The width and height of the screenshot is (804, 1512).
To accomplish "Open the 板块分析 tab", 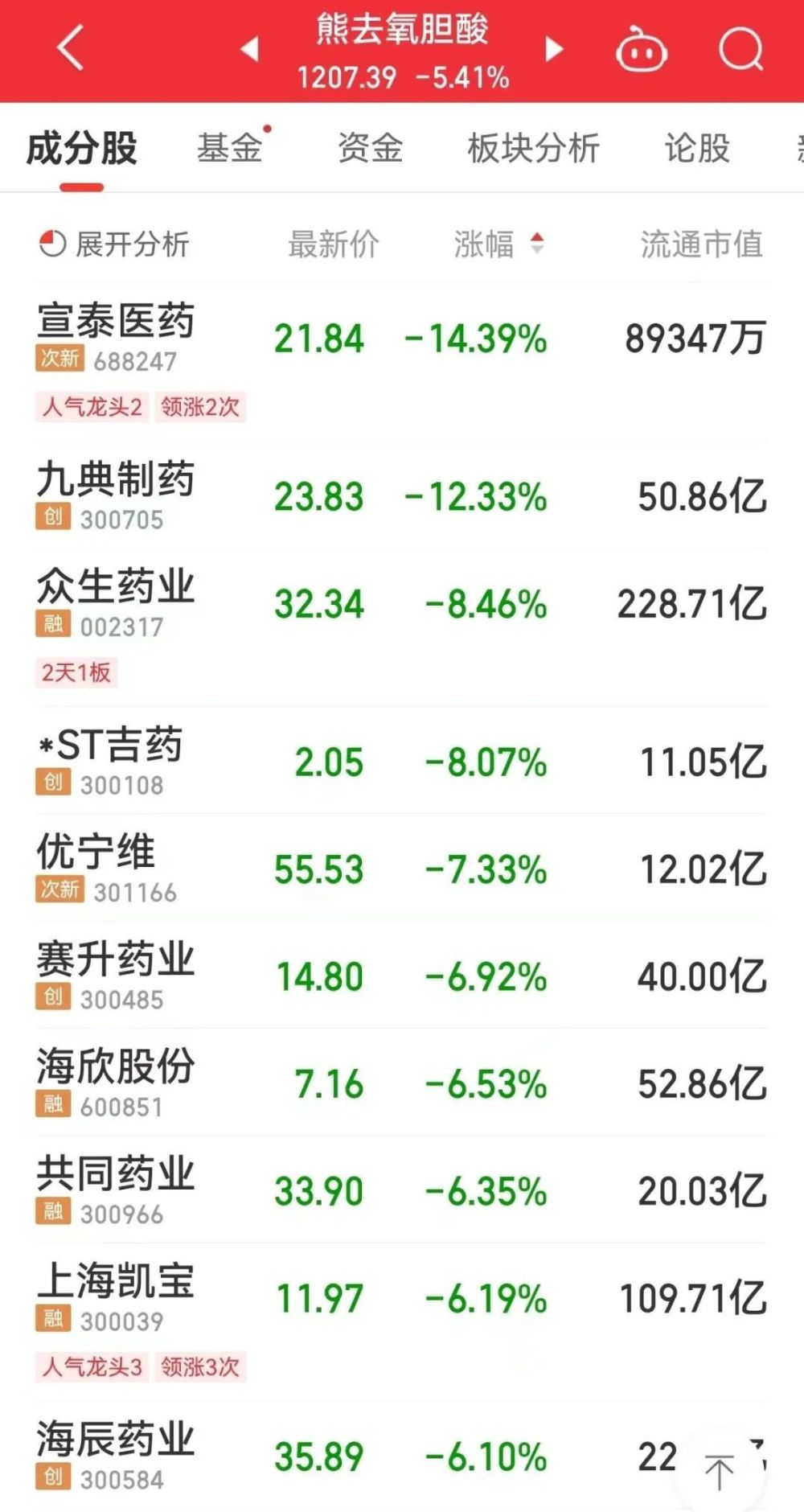I will pos(534,148).
